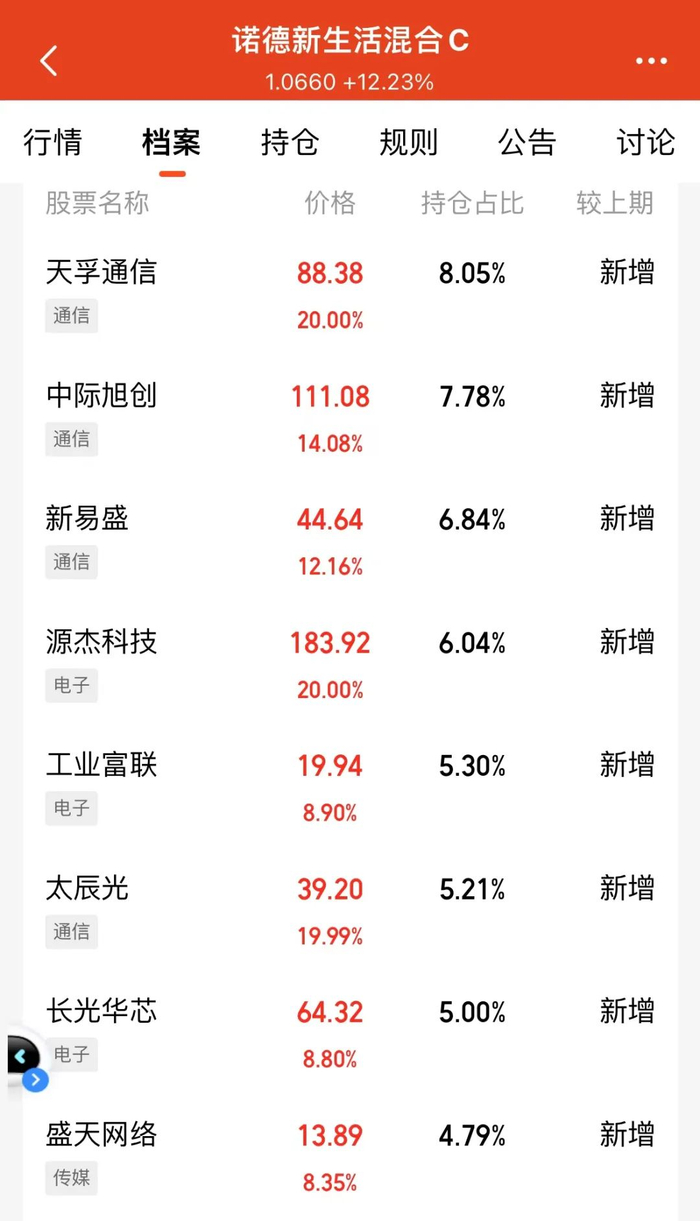The image size is (700, 1221).
Task: Switch to the 持仓 tab
Action: click(x=289, y=142)
